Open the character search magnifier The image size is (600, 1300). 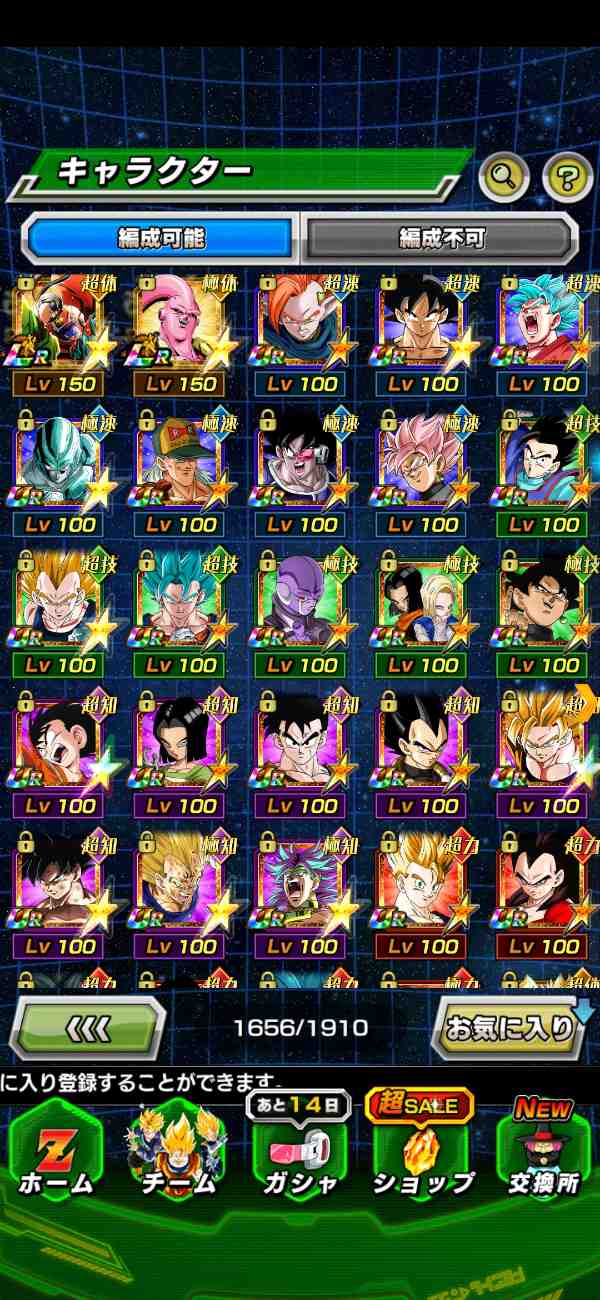(x=505, y=178)
